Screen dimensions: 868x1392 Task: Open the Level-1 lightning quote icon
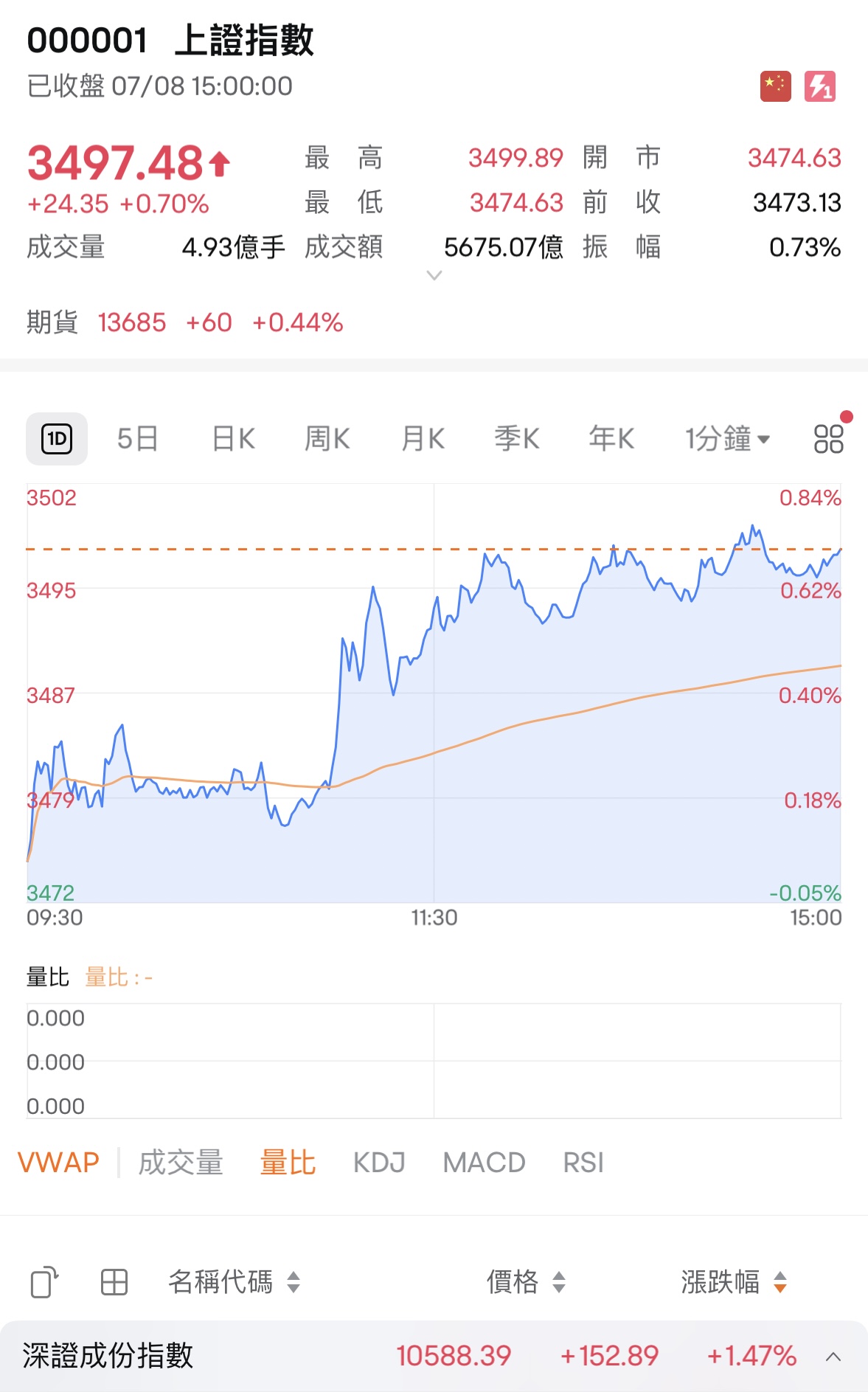coord(822,86)
